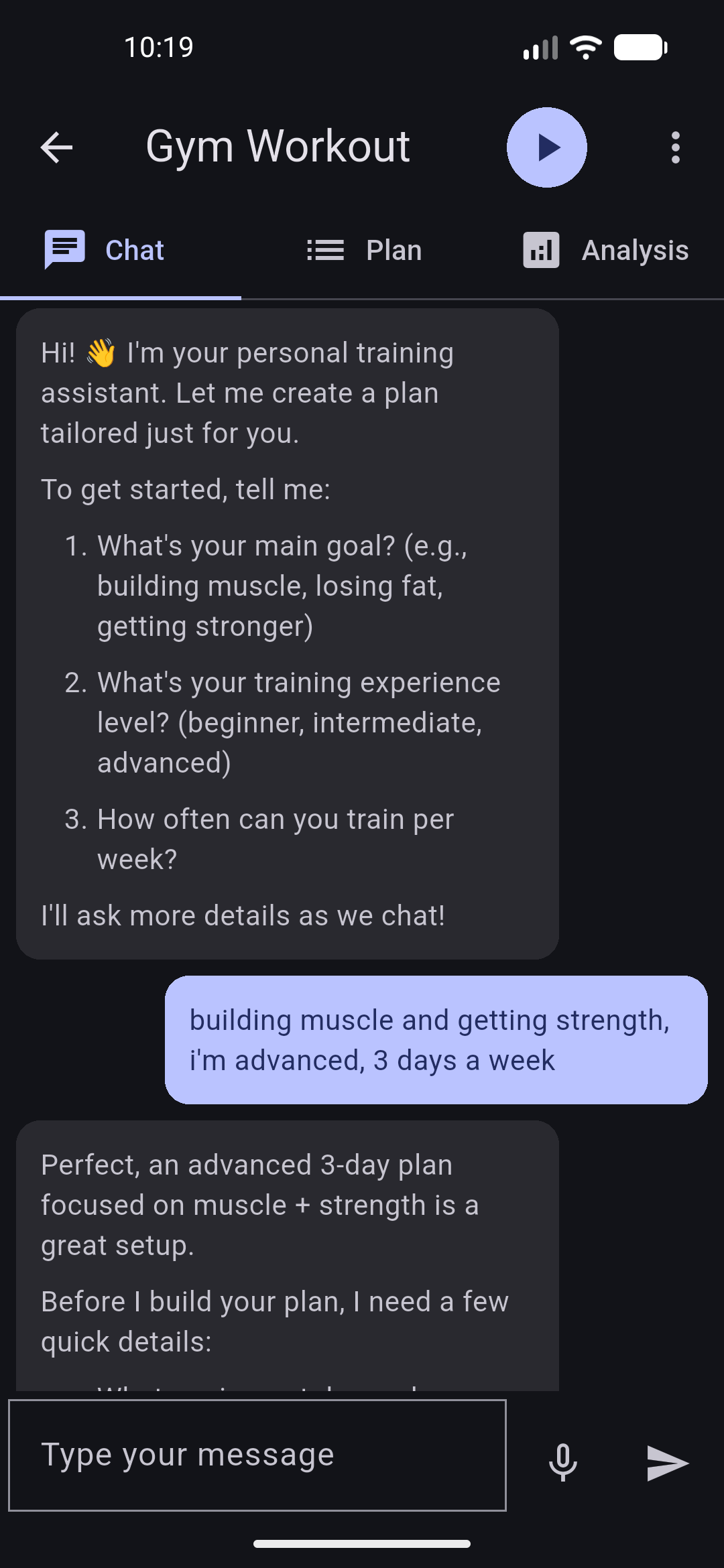Focus the Type your message field

coord(257,1455)
